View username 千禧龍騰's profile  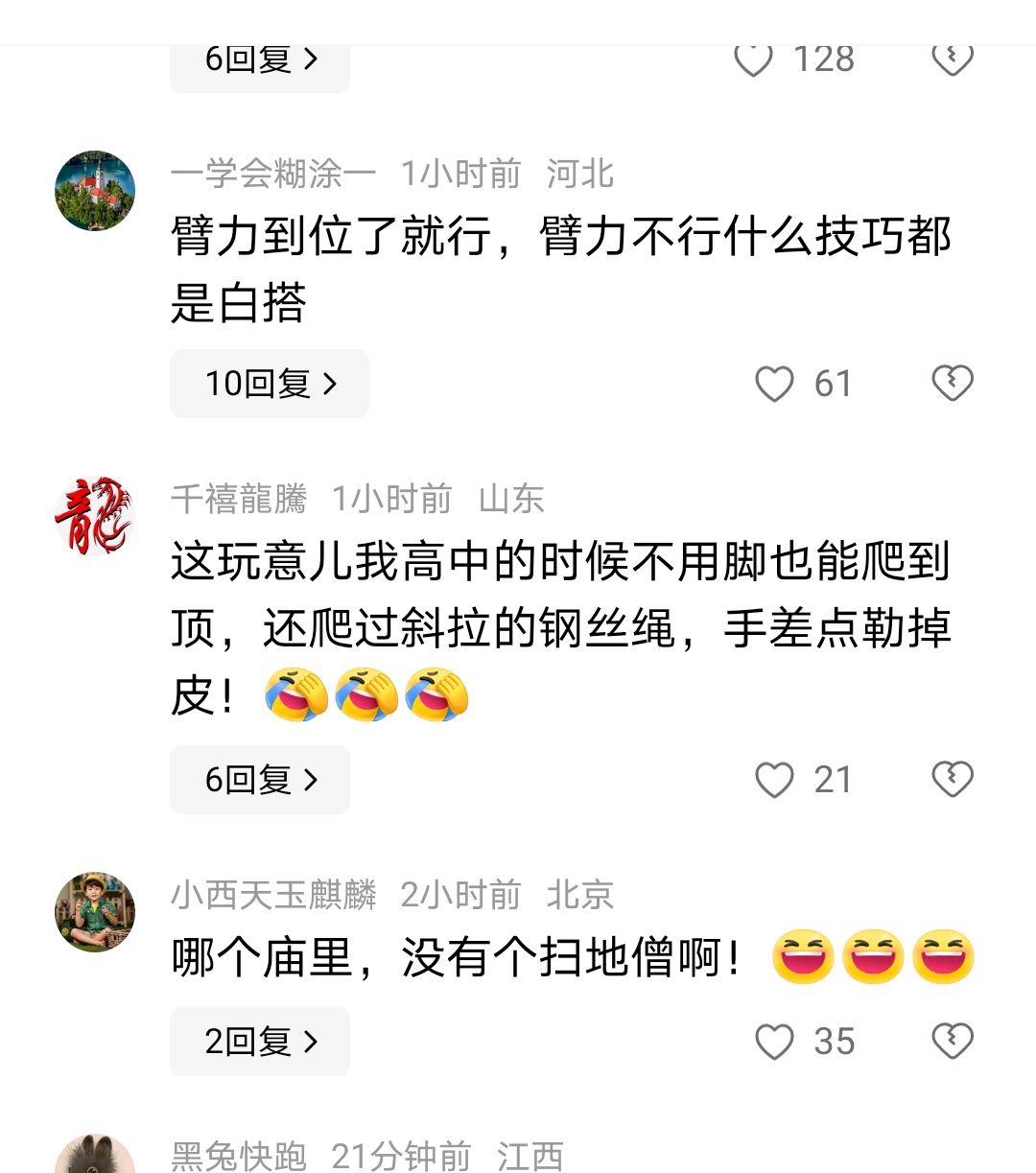pos(239,499)
